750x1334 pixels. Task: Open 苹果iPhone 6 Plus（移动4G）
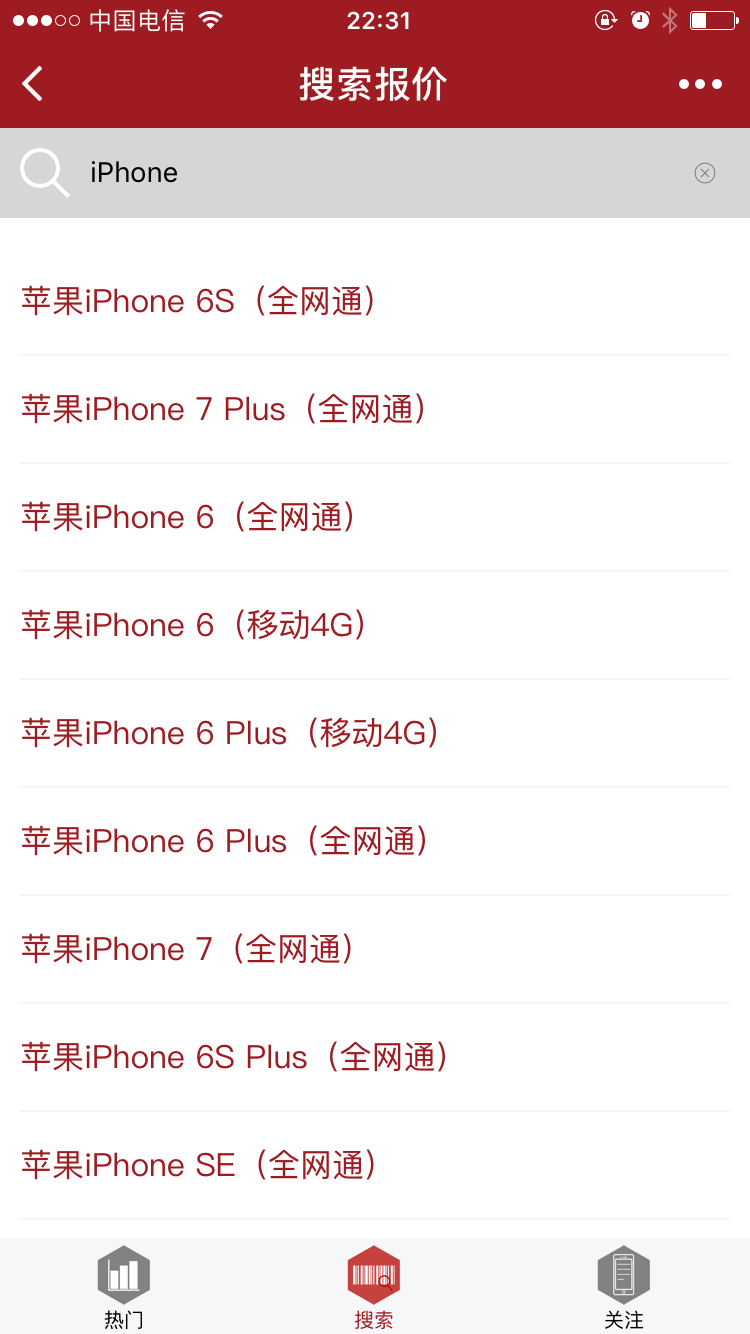point(231,733)
